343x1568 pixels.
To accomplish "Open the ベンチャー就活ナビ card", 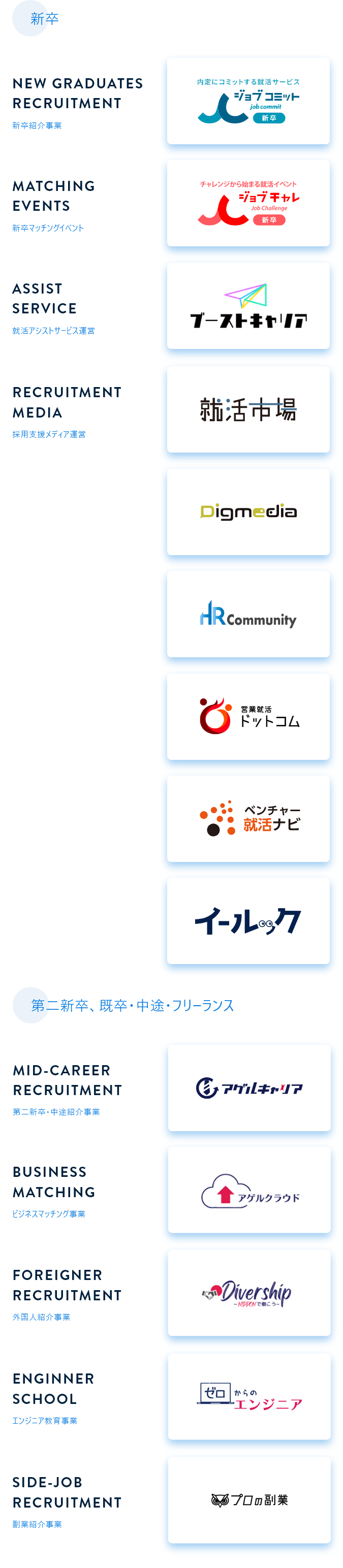I will click(x=248, y=819).
